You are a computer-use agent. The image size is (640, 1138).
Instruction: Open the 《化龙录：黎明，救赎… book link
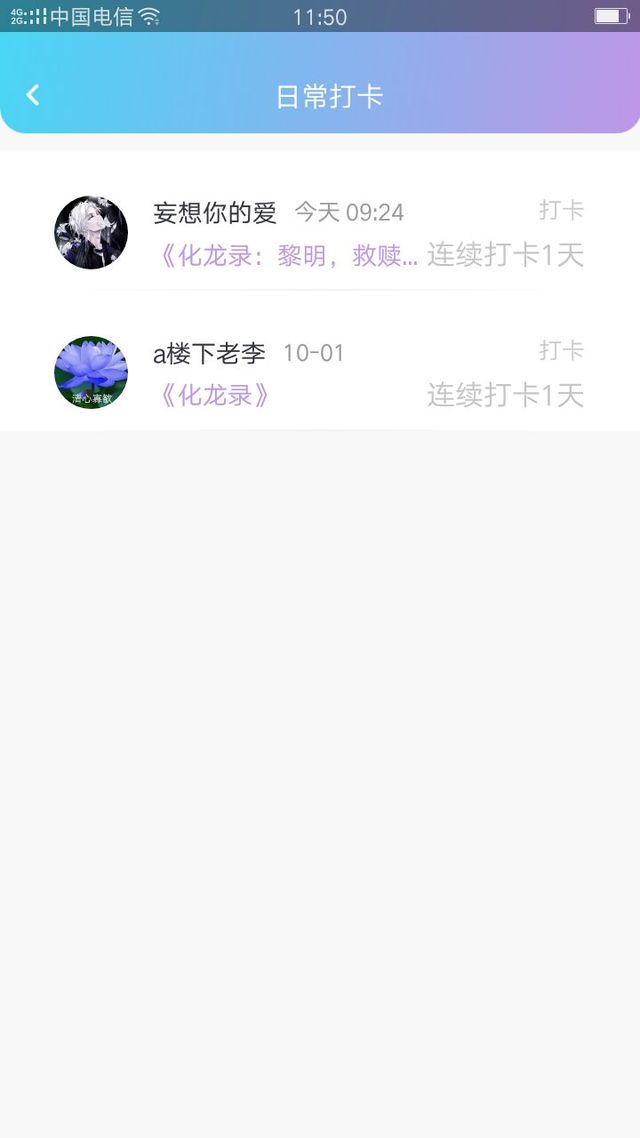(287, 256)
